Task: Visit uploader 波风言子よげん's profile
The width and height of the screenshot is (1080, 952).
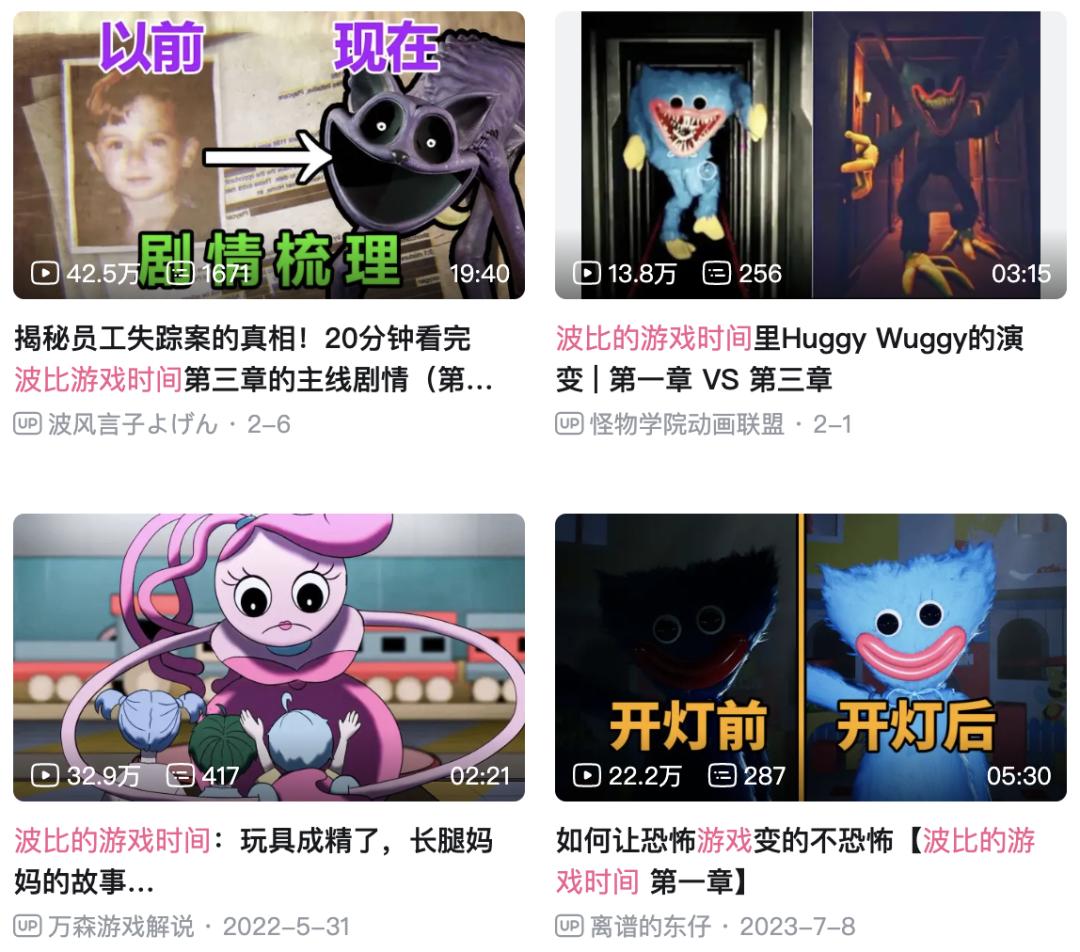Action: click(132, 424)
